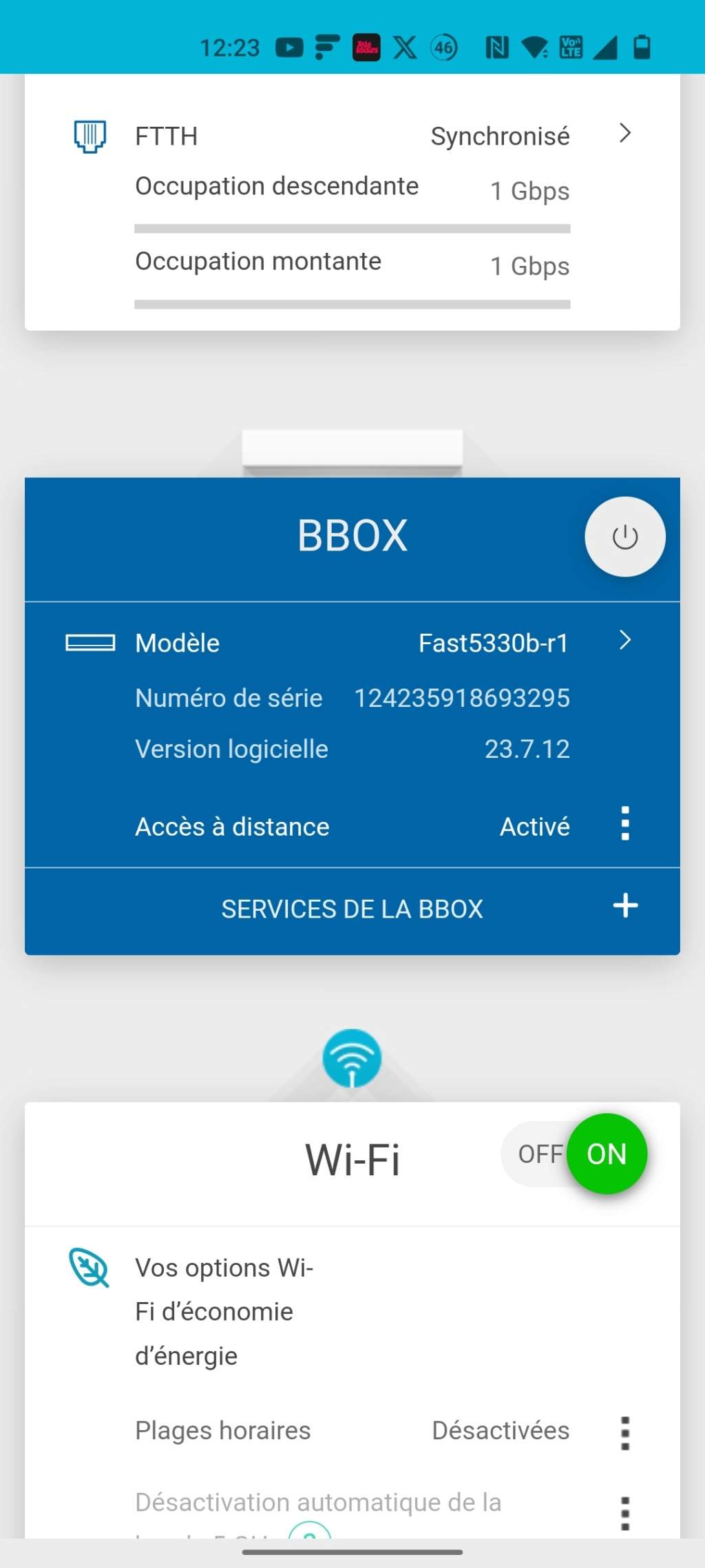
Task: Open FTTH connection details chevron
Action: tap(624, 134)
